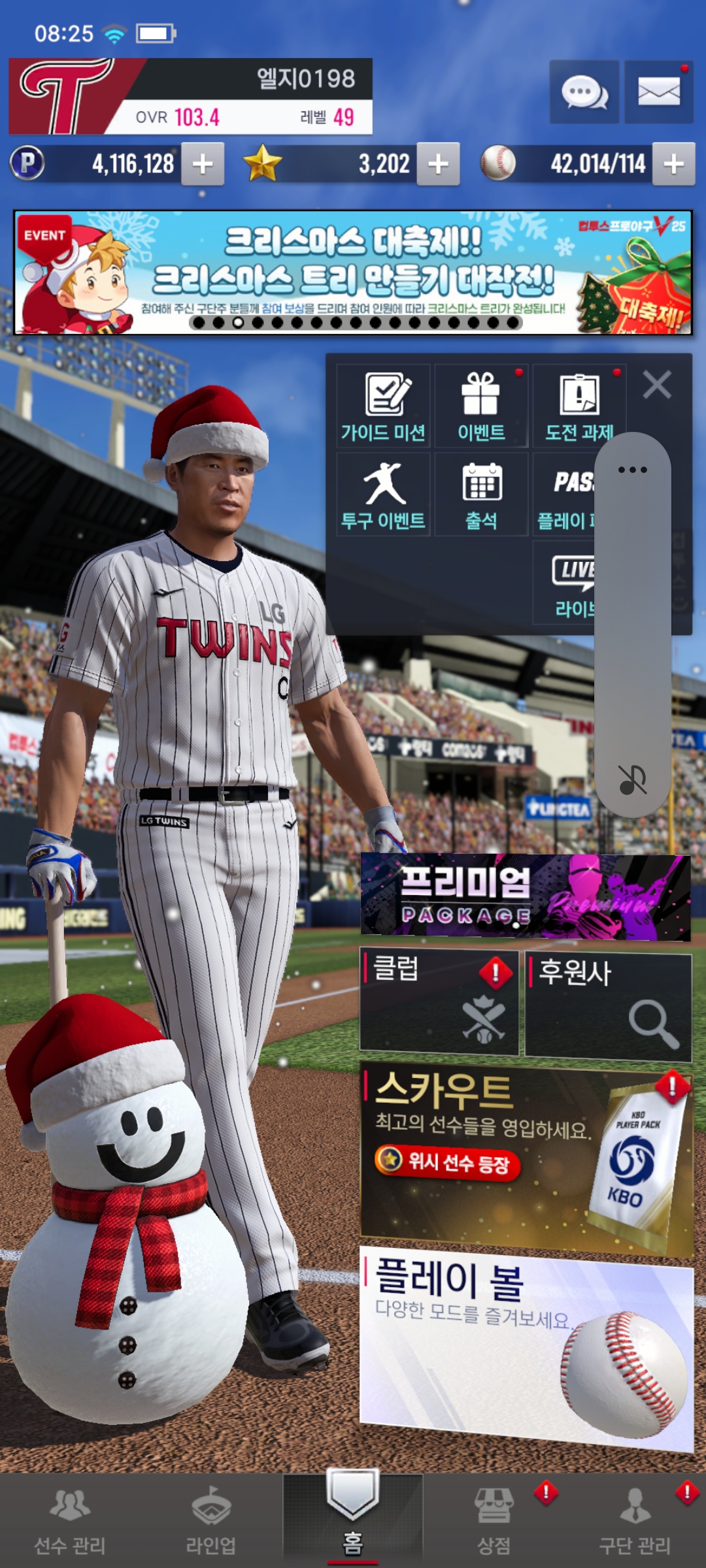Switch to the 선수 관리 tab
Image resolution: width=706 pixels, height=1568 pixels.
pyautogui.click(x=70, y=1520)
